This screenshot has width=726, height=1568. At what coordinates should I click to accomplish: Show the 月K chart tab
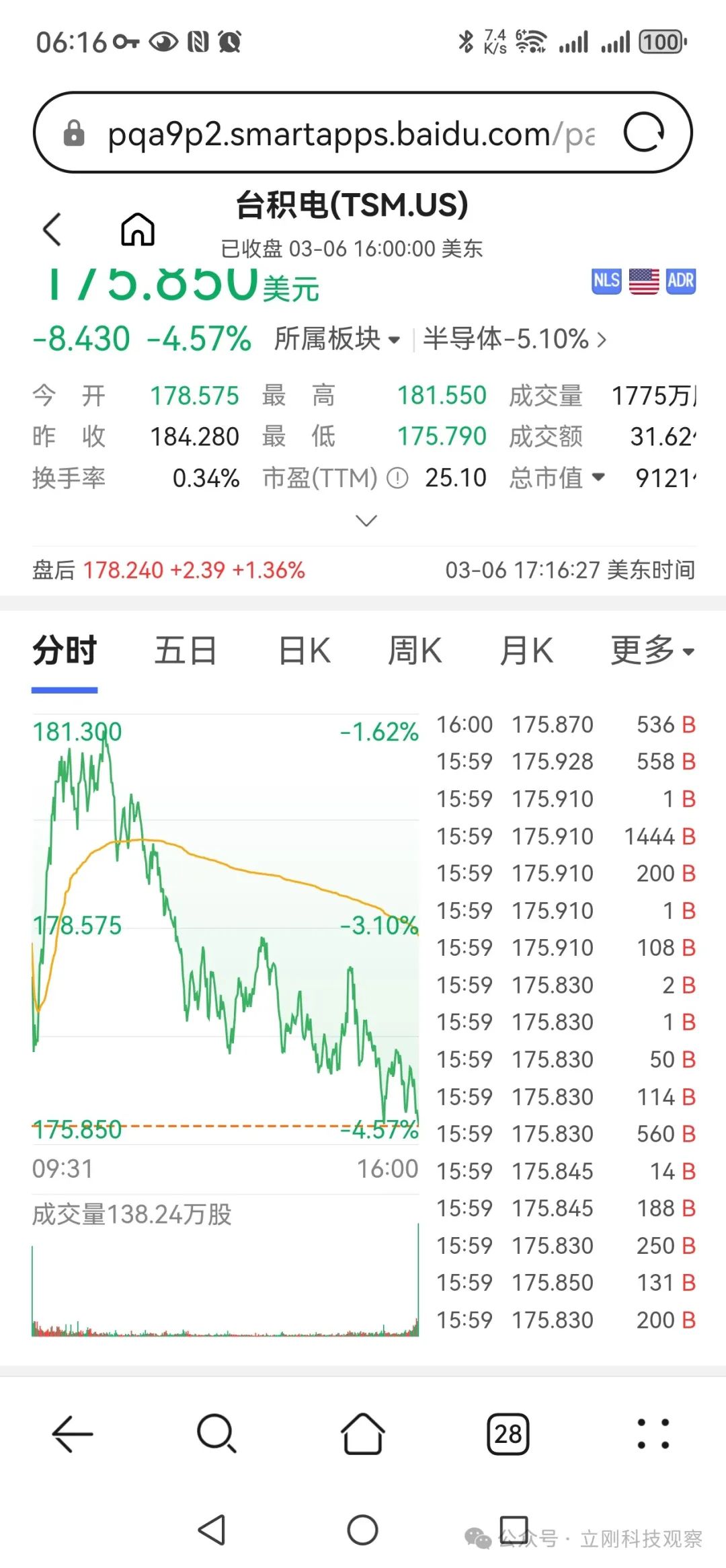(526, 651)
